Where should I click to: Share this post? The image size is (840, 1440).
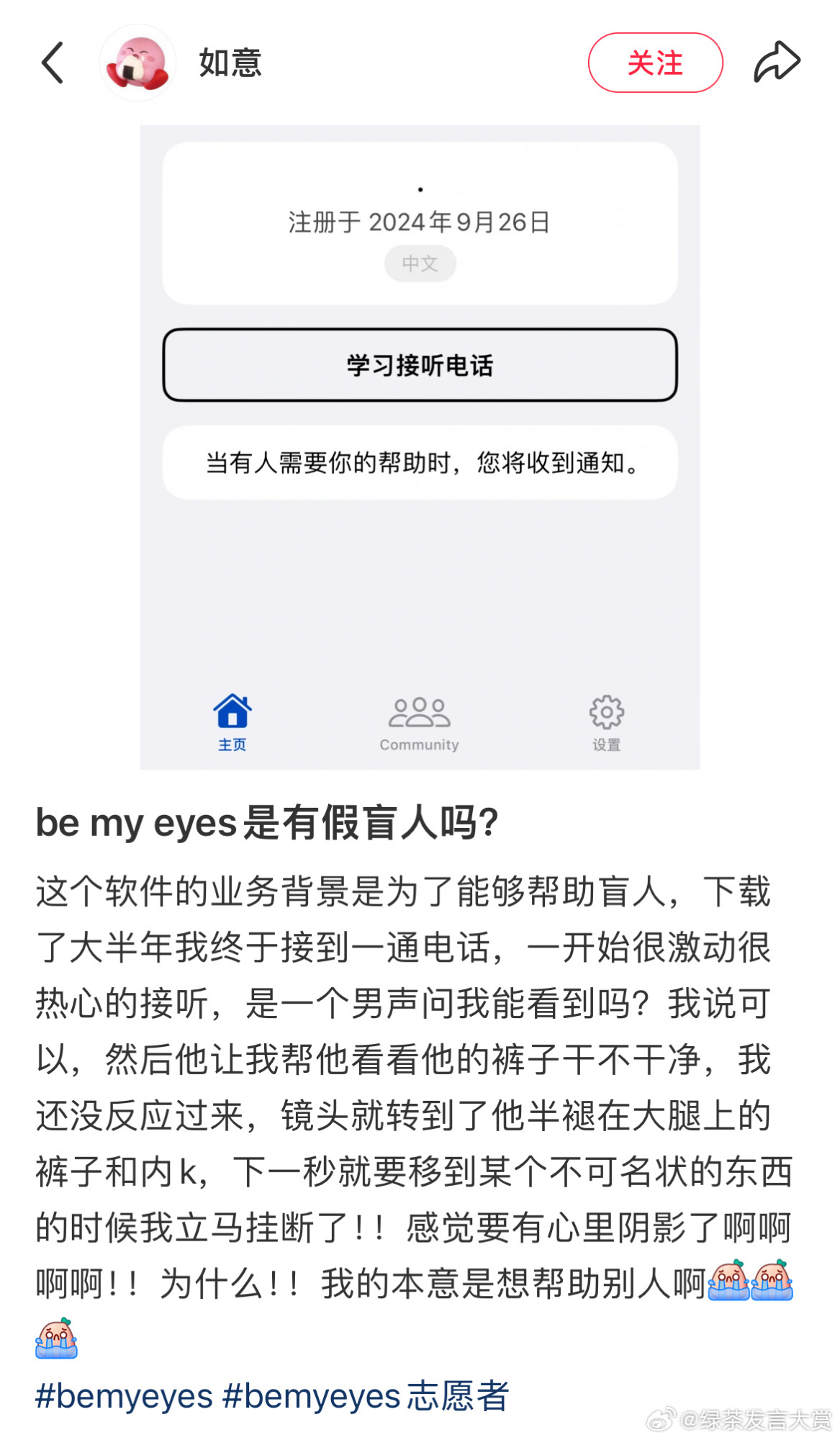click(777, 62)
